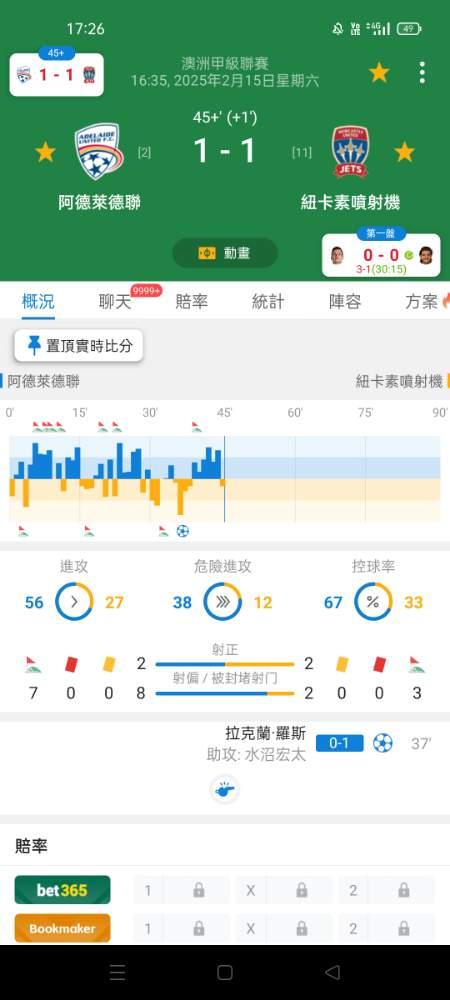Tap the star beside 阿德萊德聯

click(x=45, y=152)
